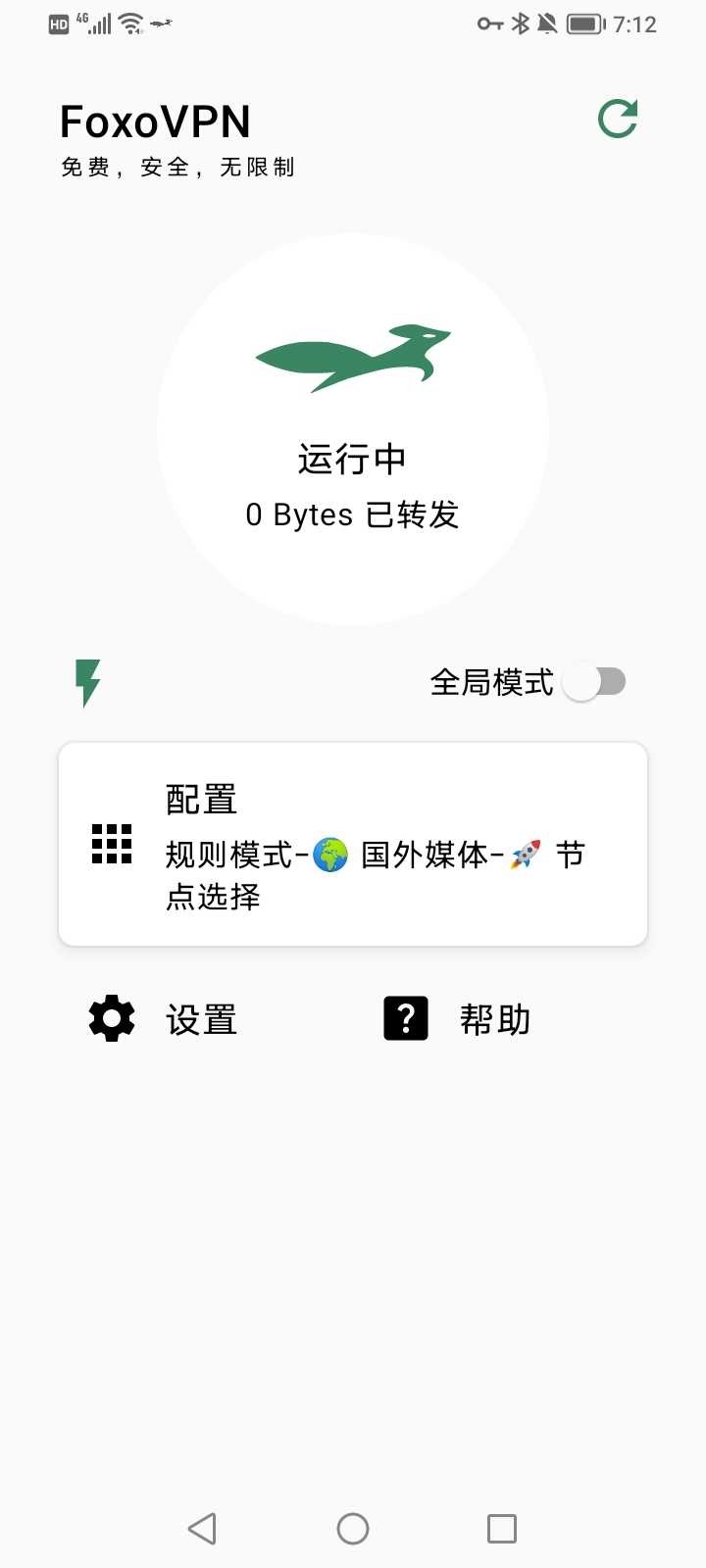Go to the home screen
Viewport: 706px width, 1568px height.
pyautogui.click(x=353, y=1529)
